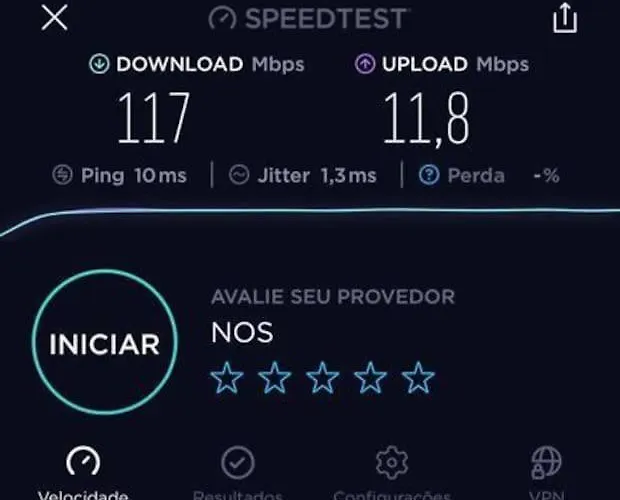Open the Resultados tab
This screenshot has width=620, height=500.
pos(238,472)
